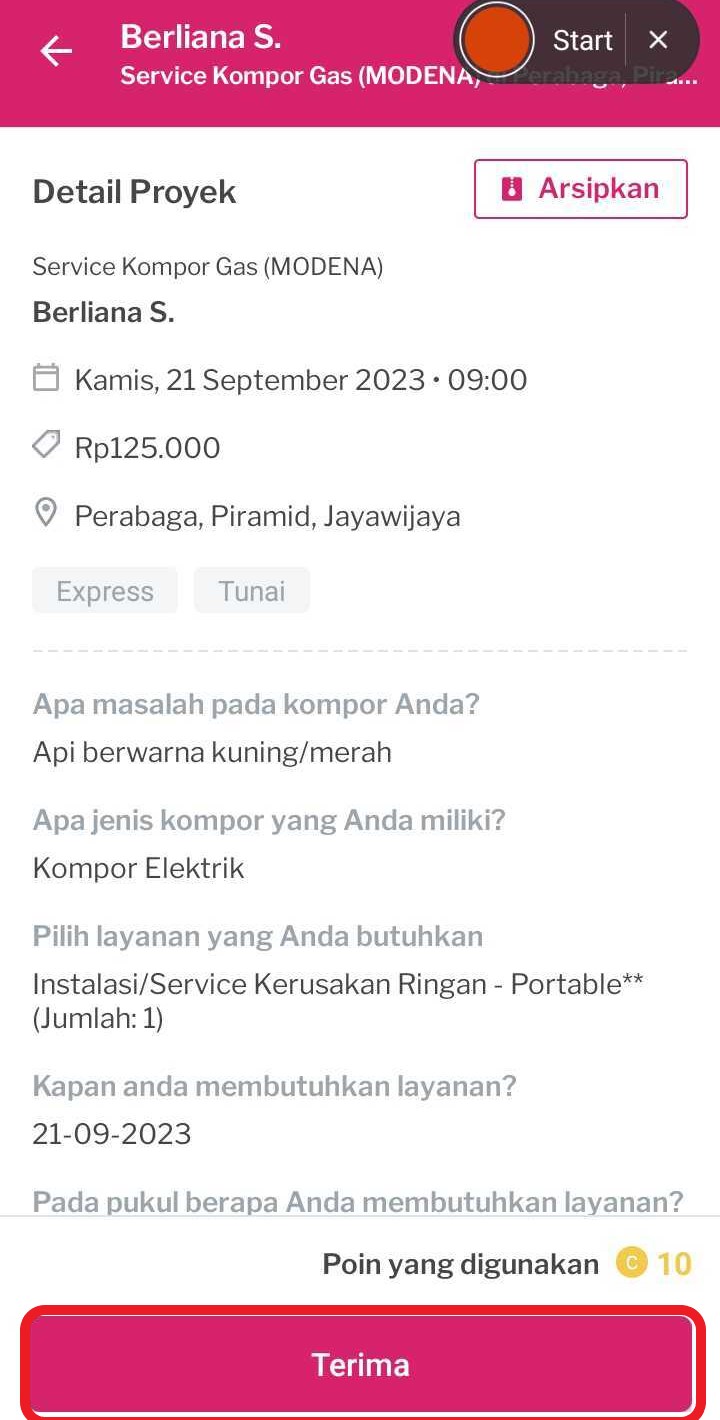Tap the X to stop screen recording
Image resolution: width=720 pixels, height=1420 pixels.
pyautogui.click(x=658, y=41)
